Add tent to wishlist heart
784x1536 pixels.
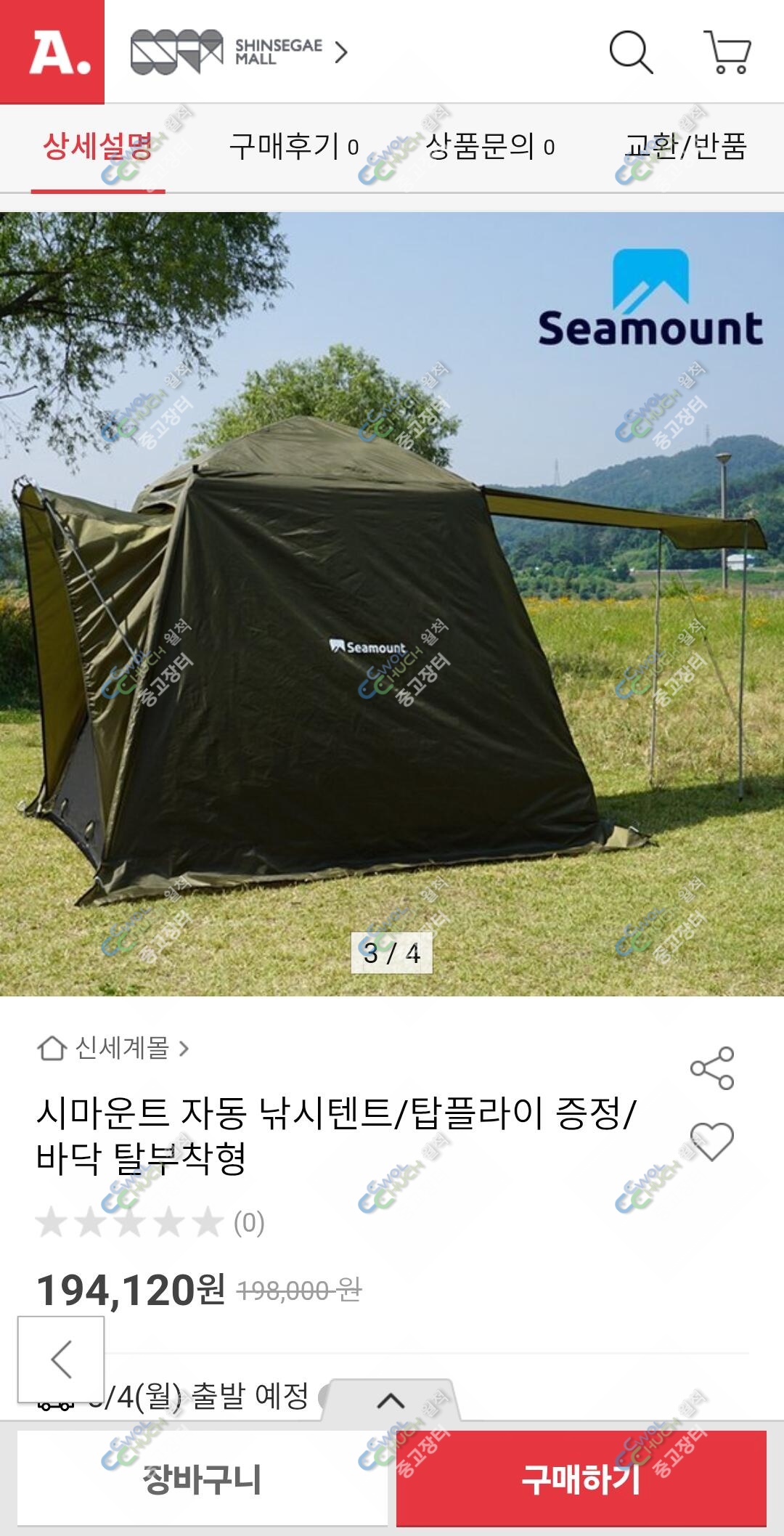coord(712,1141)
